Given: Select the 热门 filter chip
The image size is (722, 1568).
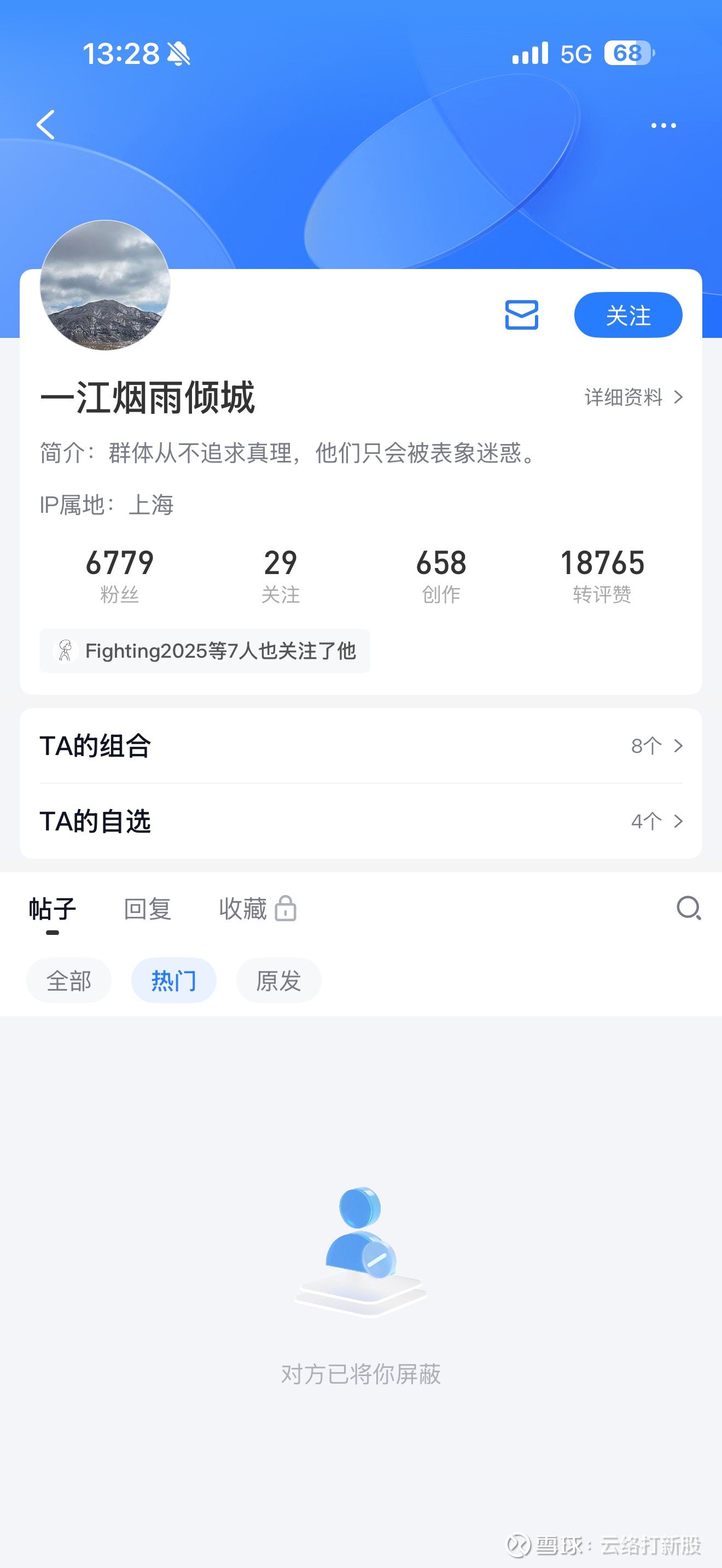Looking at the screenshot, I should coord(173,981).
